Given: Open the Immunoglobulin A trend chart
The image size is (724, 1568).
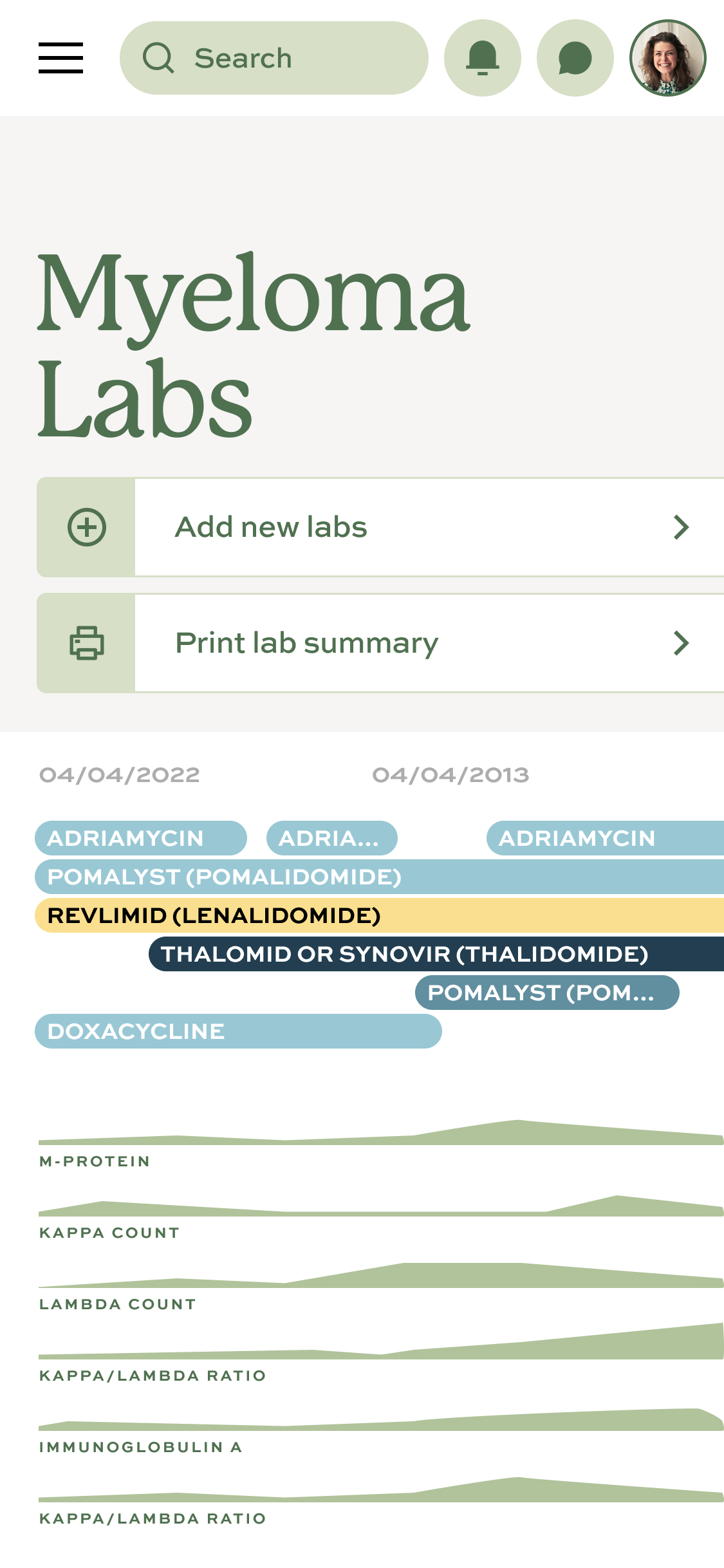Looking at the screenshot, I should (380, 1423).
